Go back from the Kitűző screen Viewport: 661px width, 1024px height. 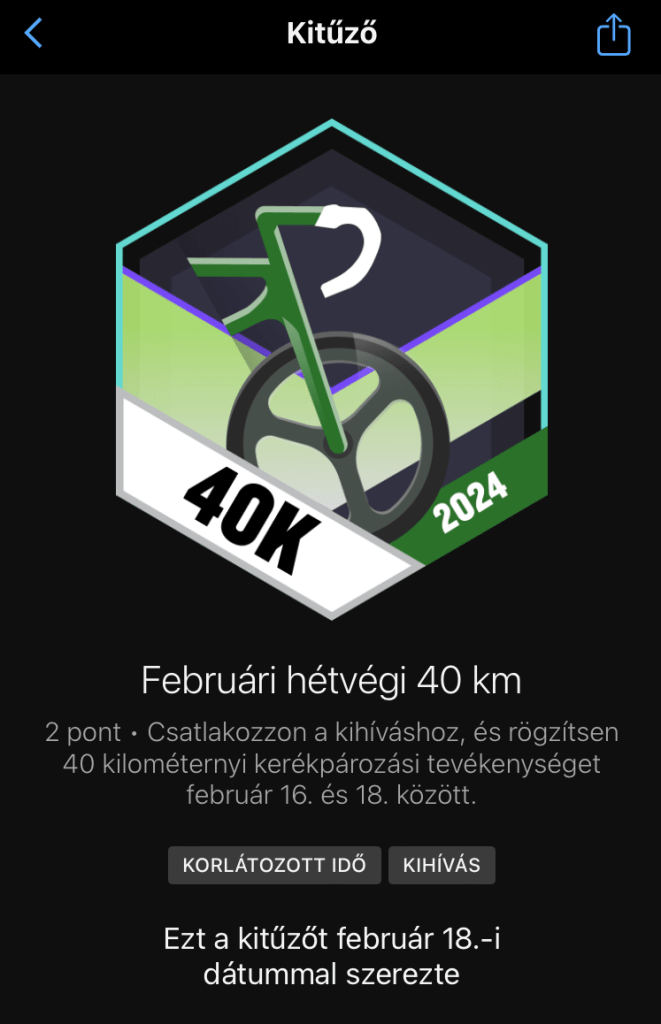[34, 34]
